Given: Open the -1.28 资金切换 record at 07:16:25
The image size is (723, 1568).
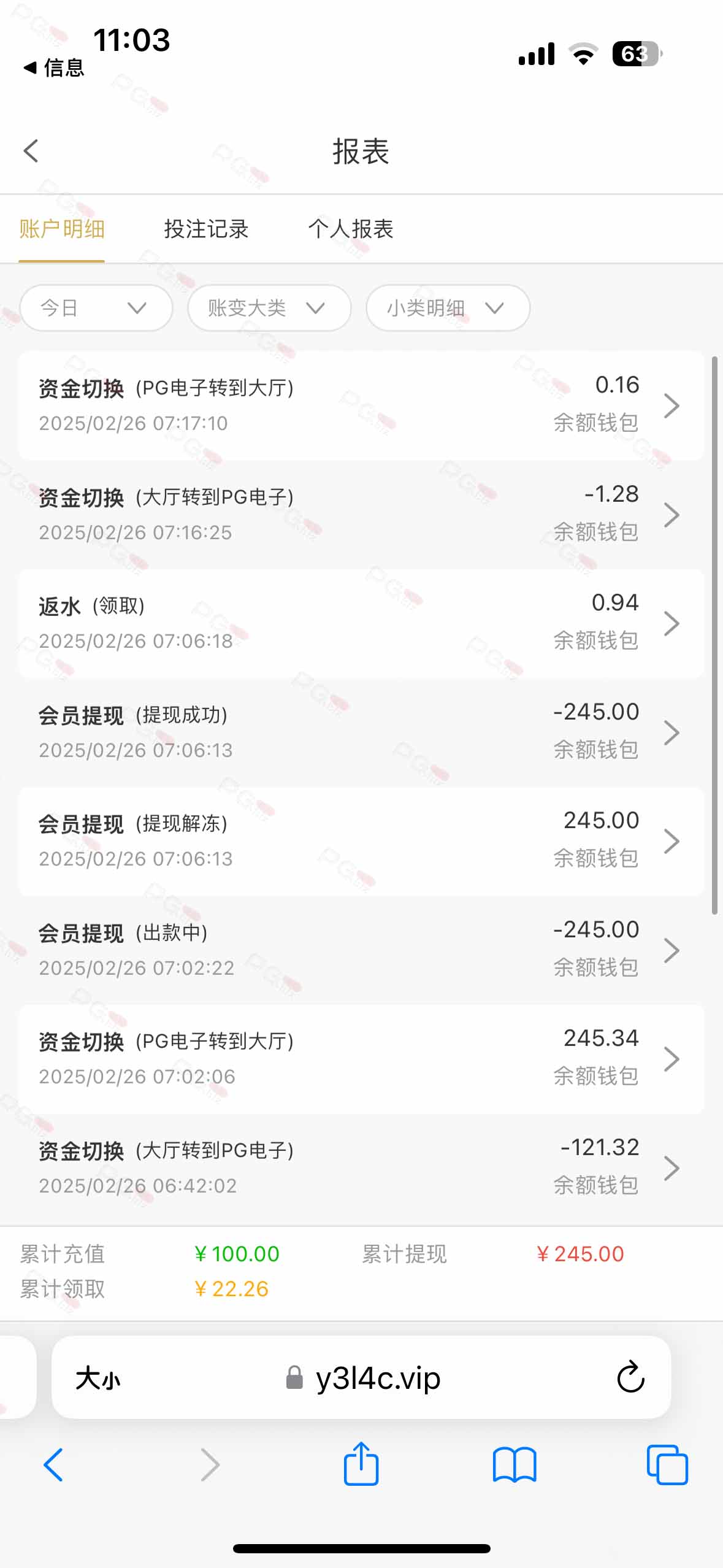Looking at the screenshot, I should coord(361,514).
